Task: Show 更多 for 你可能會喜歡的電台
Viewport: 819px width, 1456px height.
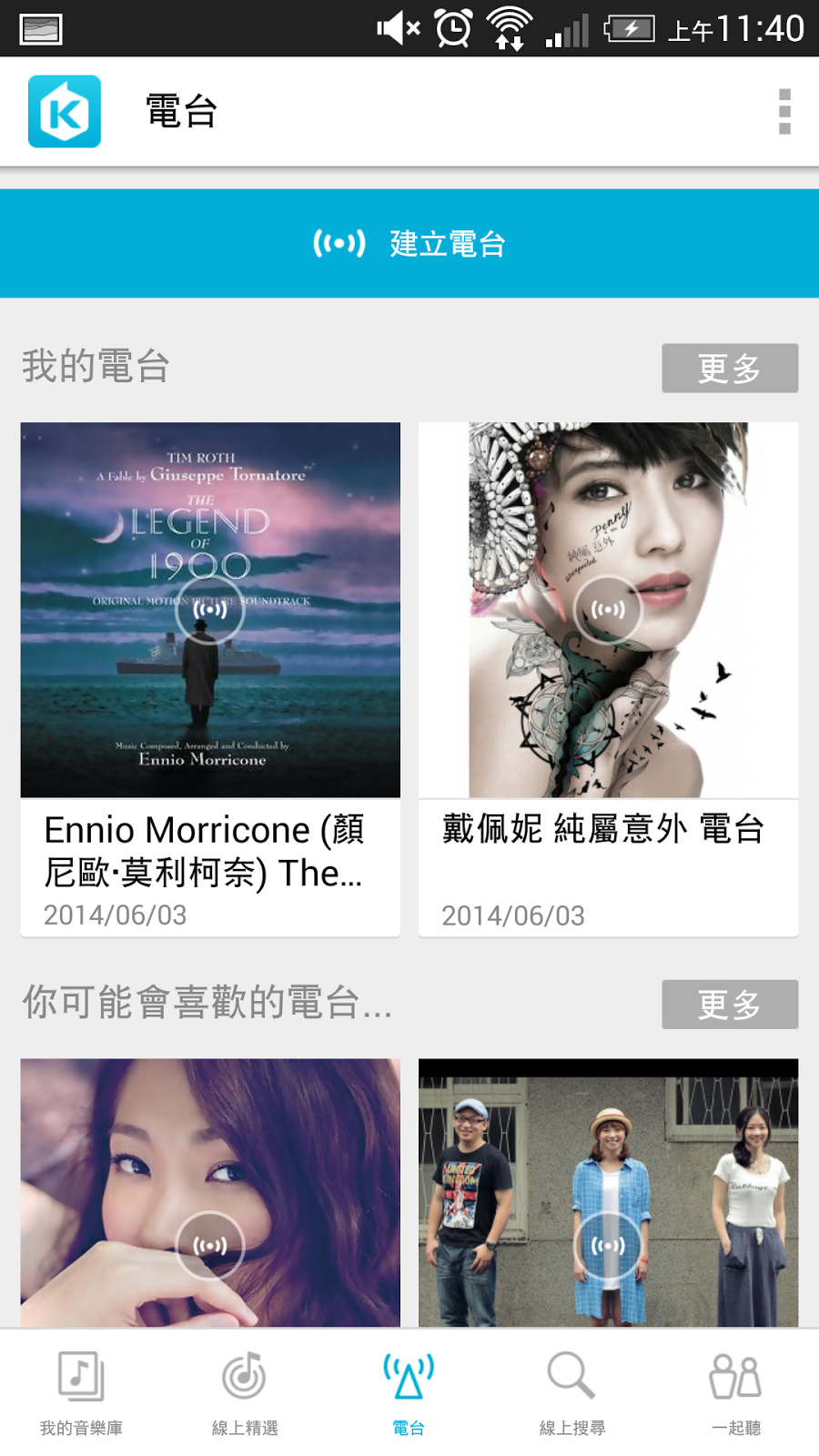Action: 729,1005
